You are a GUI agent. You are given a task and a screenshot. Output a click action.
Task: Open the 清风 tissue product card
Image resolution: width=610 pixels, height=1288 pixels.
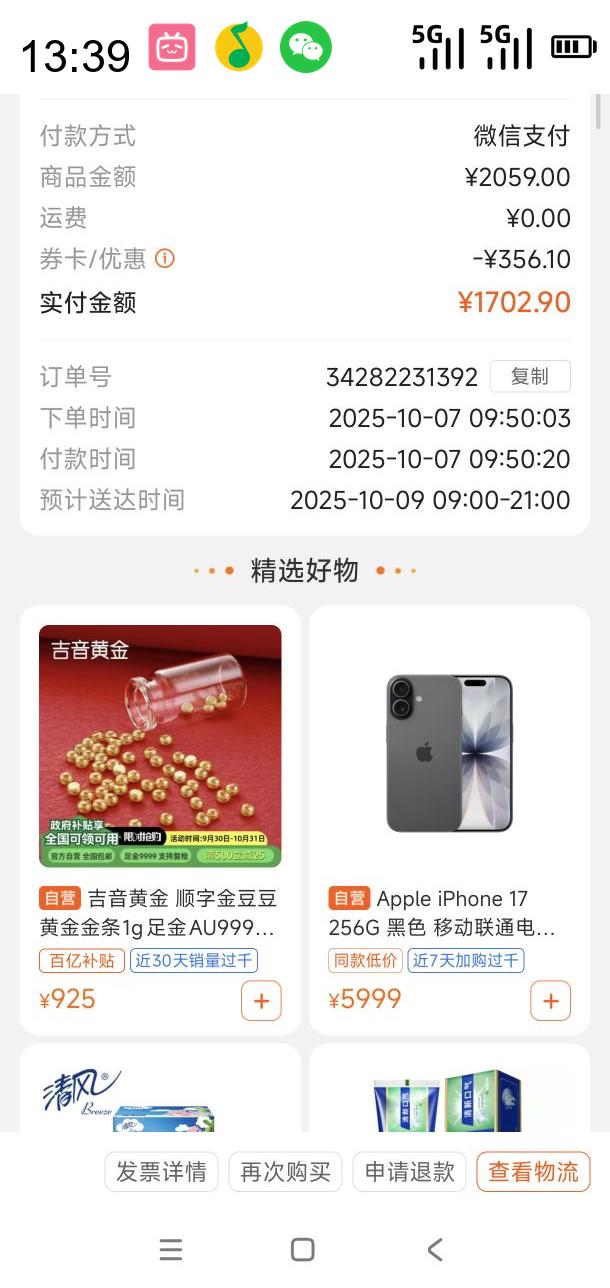pos(160,1090)
